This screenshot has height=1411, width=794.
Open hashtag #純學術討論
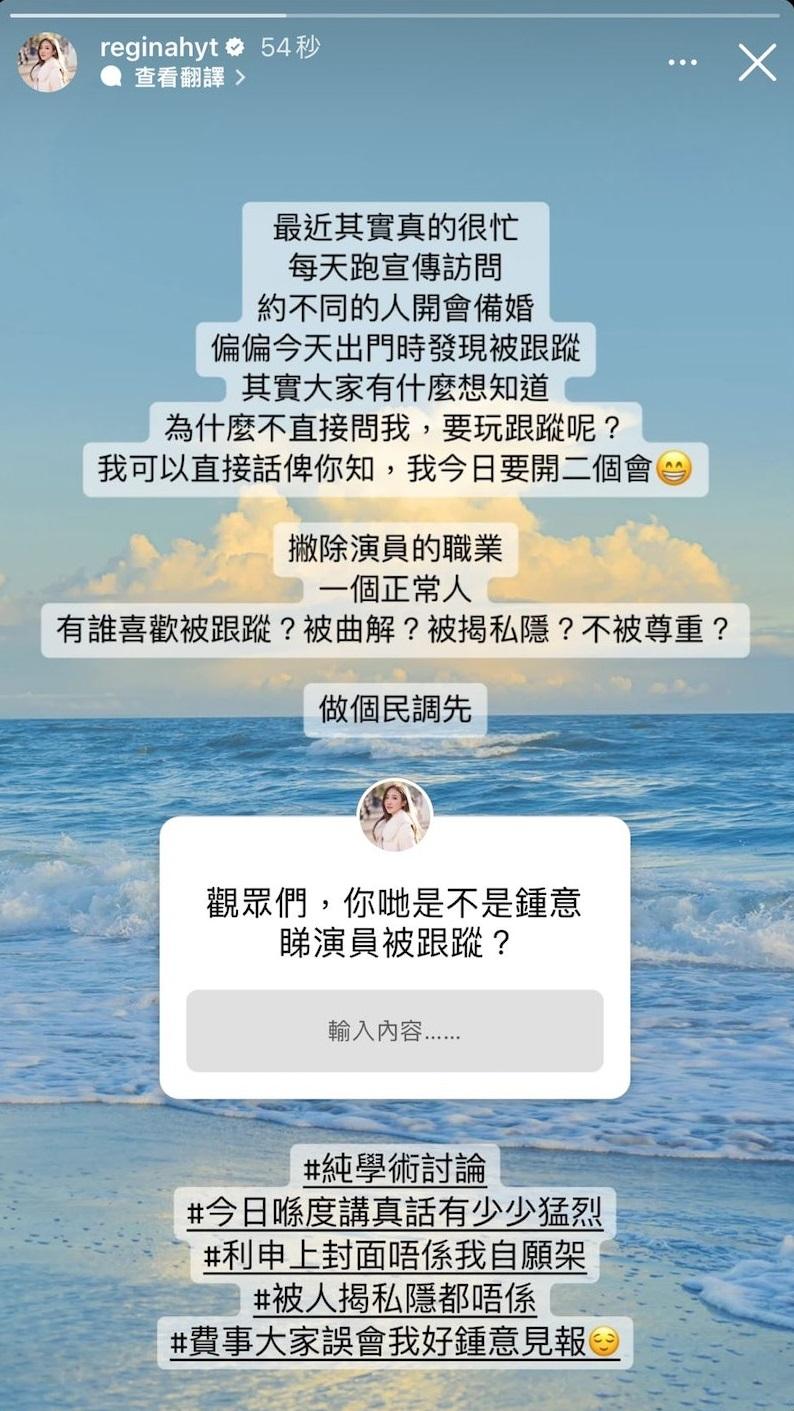pyautogui.click(x=395, y=1168)
